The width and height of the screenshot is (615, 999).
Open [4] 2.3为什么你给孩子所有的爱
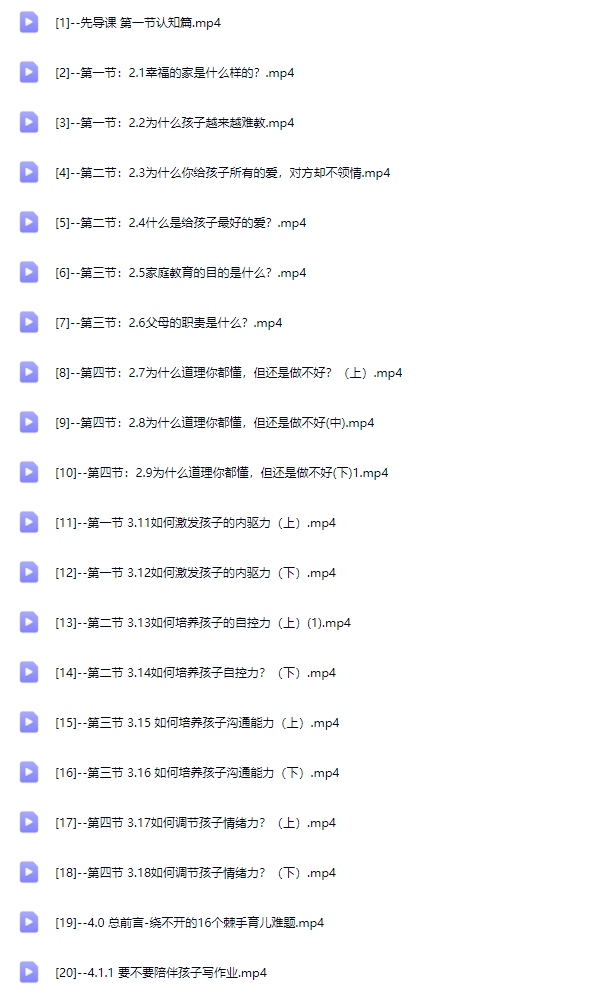click(222, 172)
